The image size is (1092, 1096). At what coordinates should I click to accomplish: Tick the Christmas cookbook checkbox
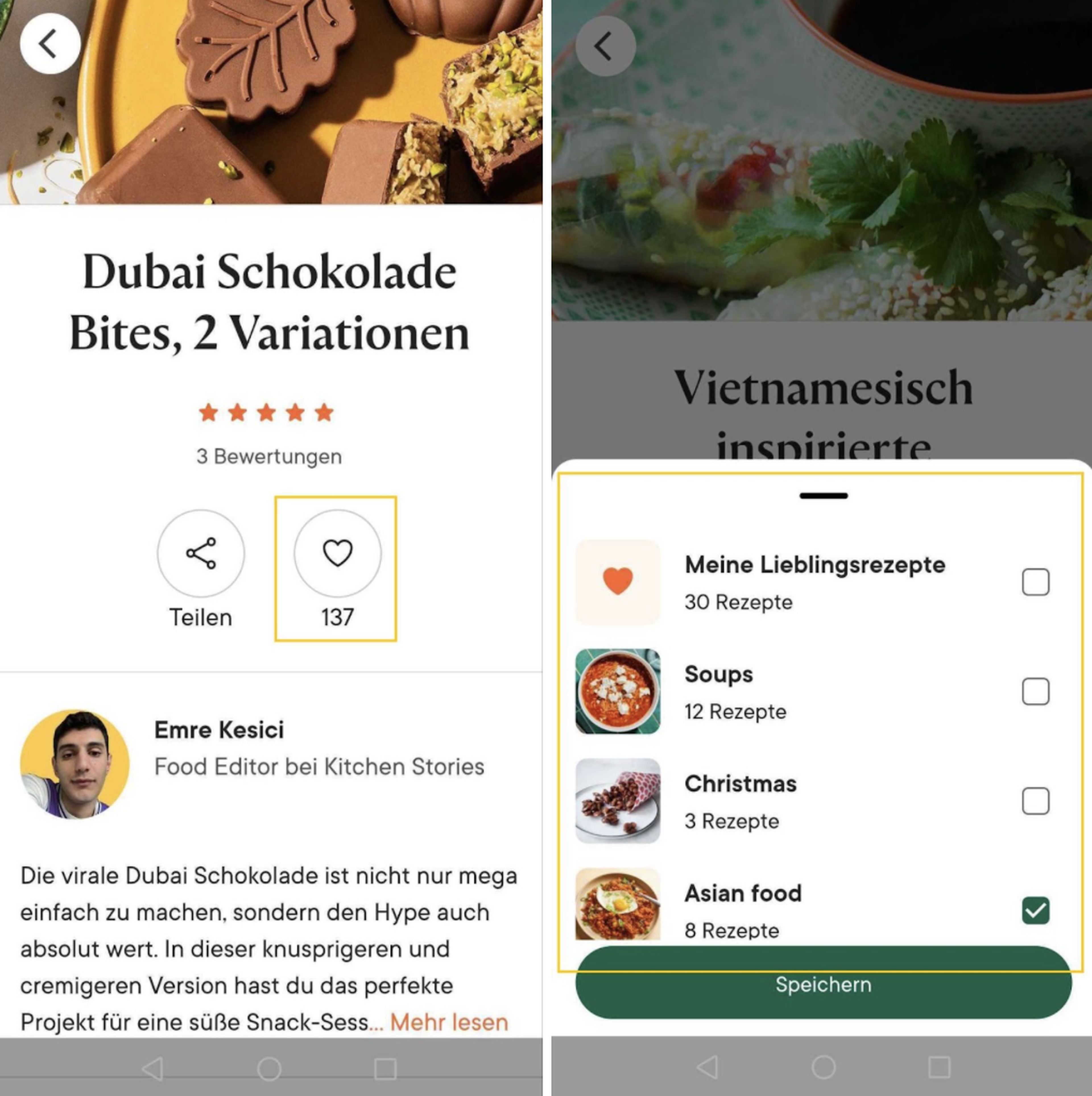tap(1035, 801)
